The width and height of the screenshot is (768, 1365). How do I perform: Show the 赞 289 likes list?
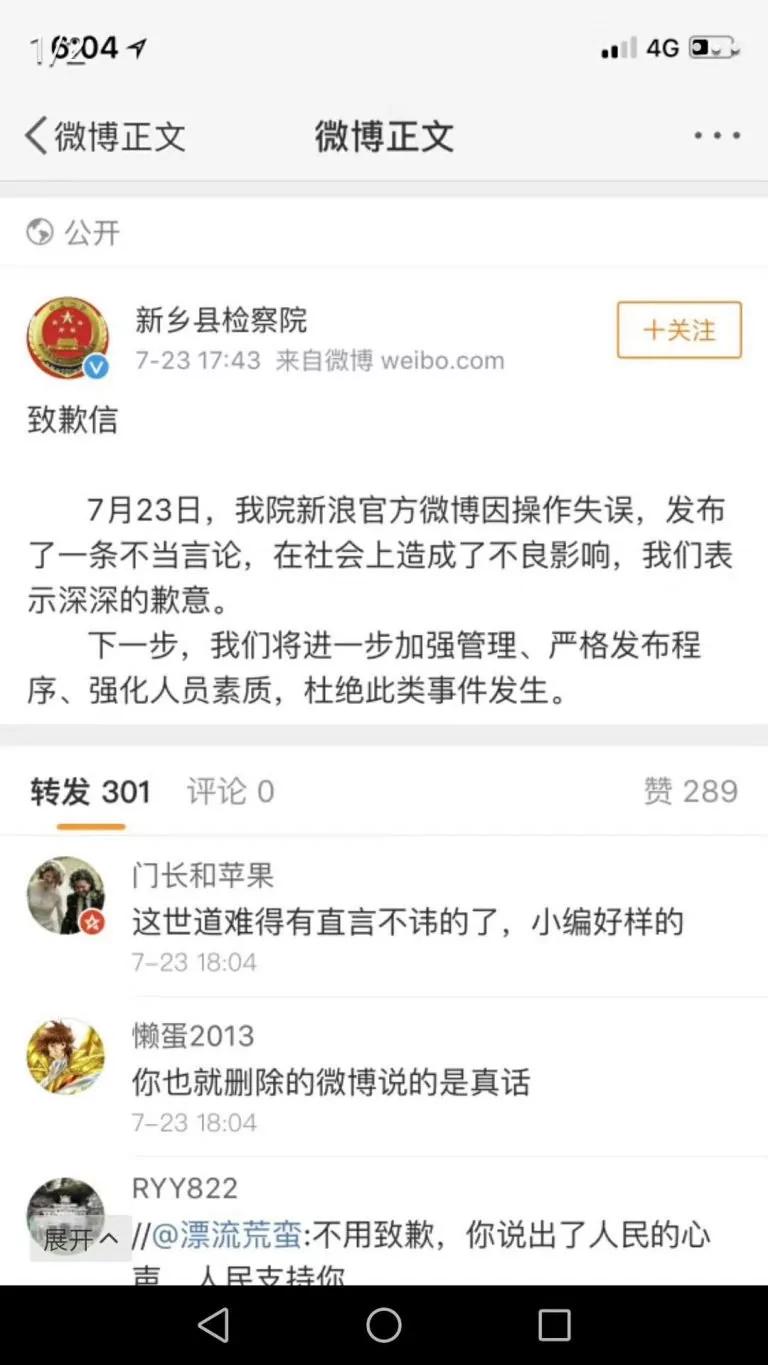690,792
